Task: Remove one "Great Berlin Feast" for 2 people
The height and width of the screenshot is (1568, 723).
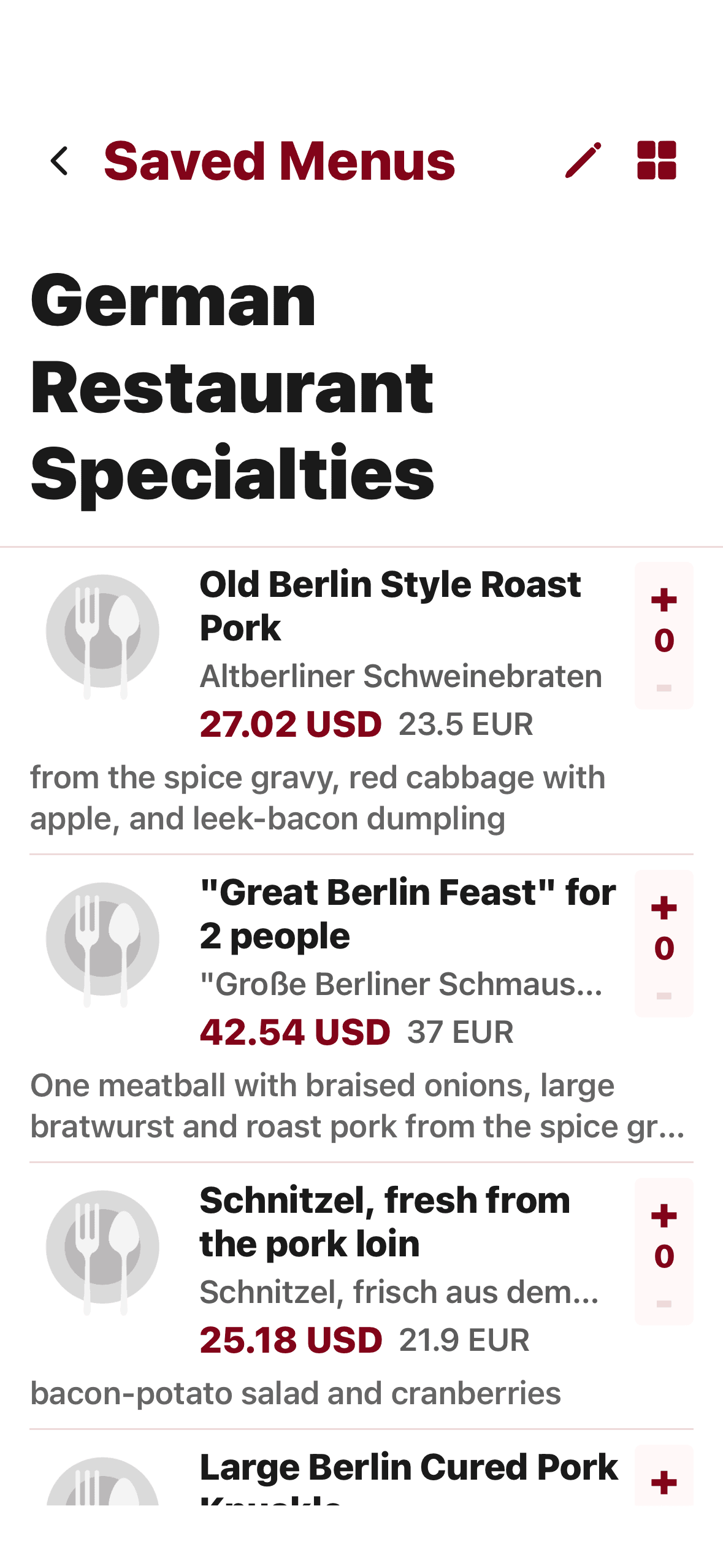Action: [x=664, y=996]
